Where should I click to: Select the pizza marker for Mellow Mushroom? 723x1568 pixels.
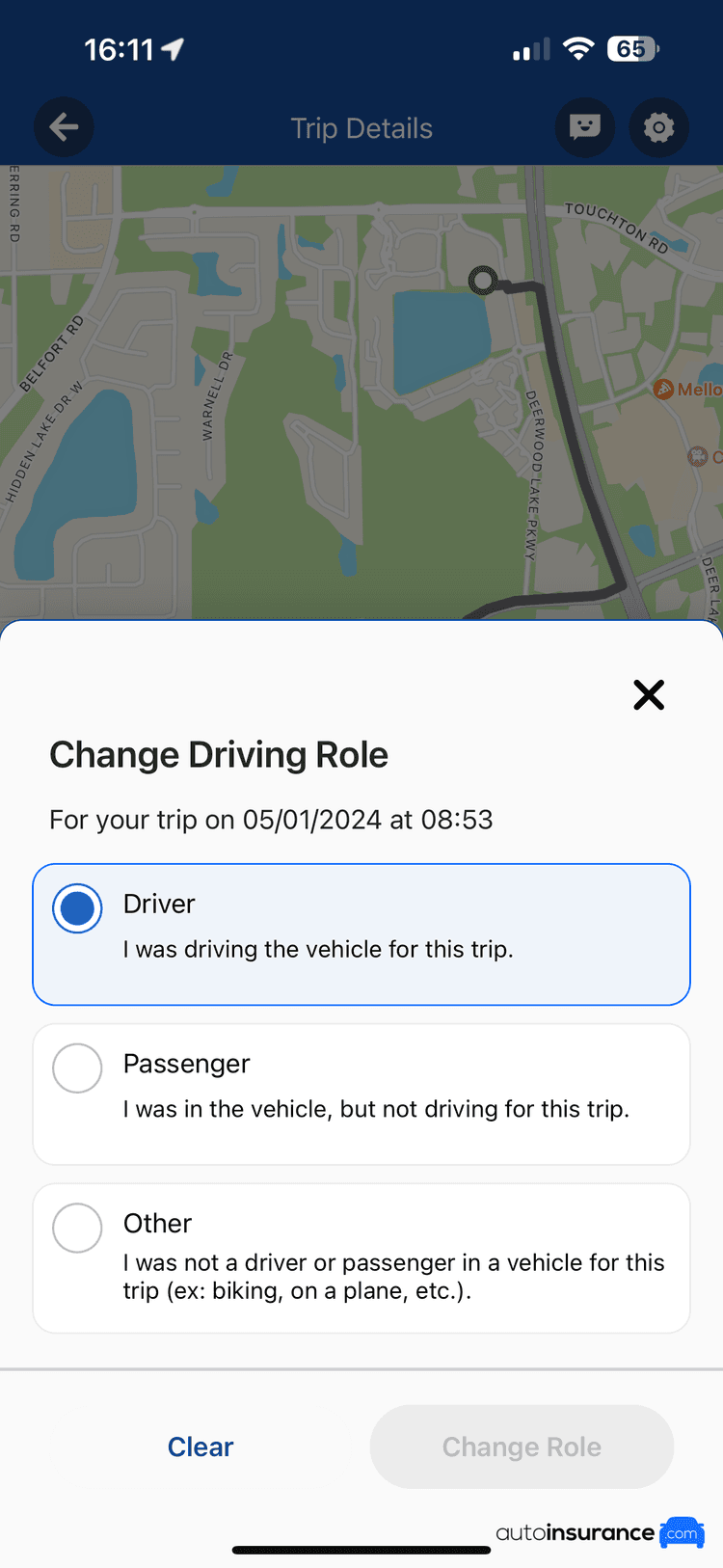coord(662,389)
